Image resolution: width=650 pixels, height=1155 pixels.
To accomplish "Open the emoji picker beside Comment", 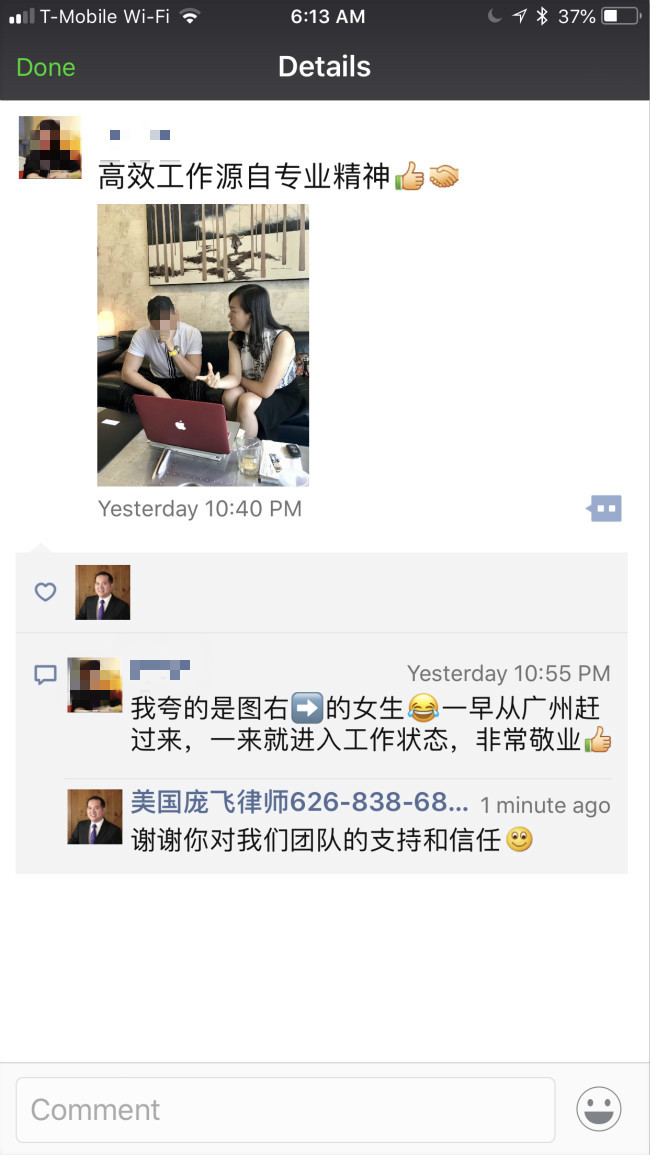I will (599, 1109).
